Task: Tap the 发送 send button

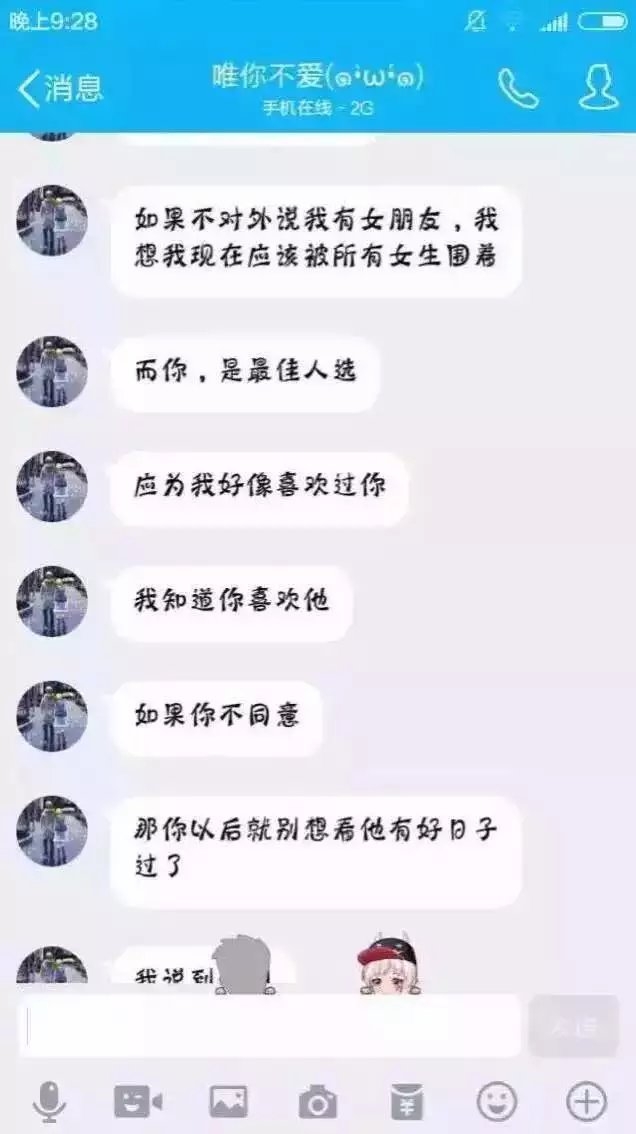Action: coord(574,1026)
